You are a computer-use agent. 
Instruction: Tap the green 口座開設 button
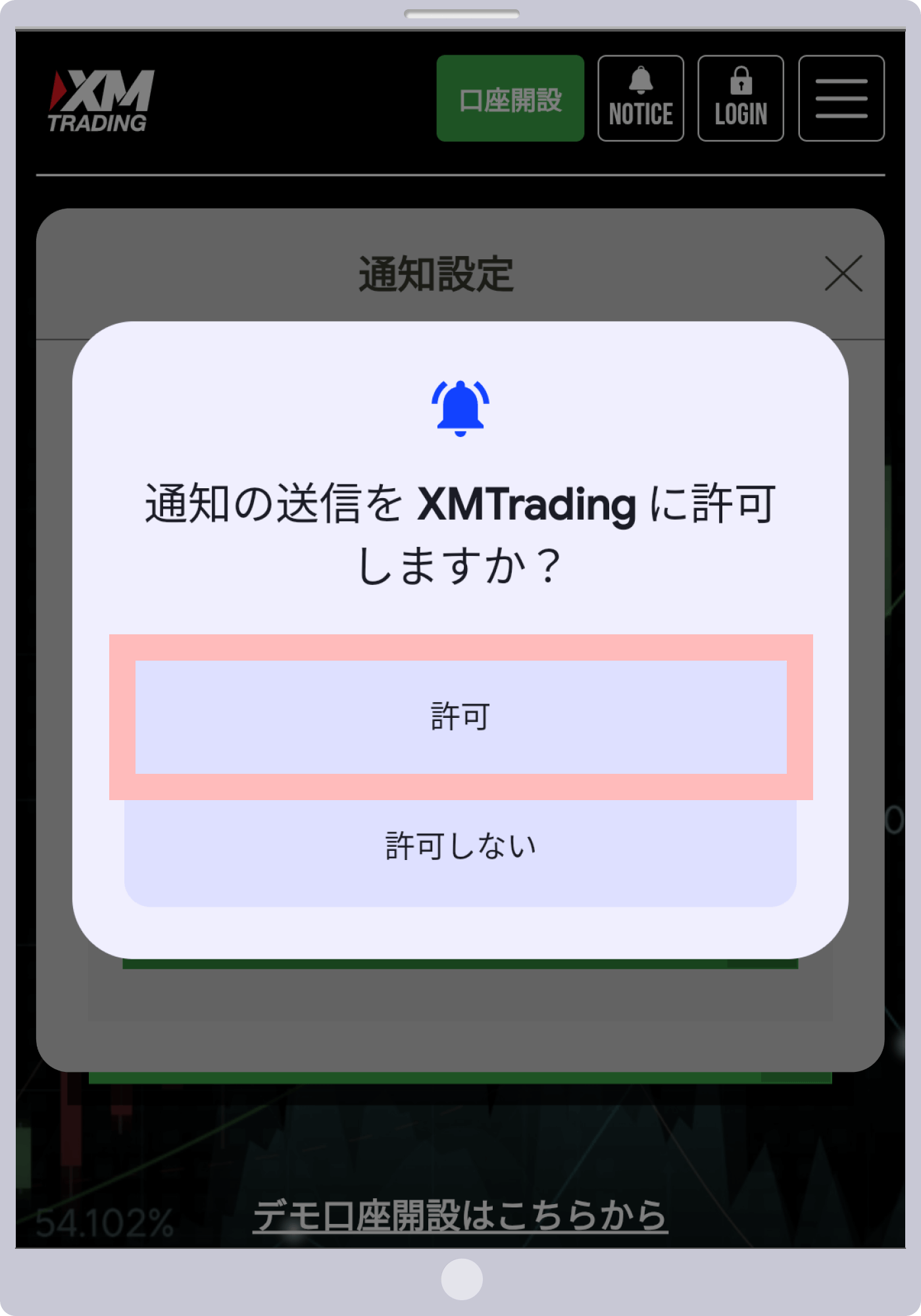(510, 99)
